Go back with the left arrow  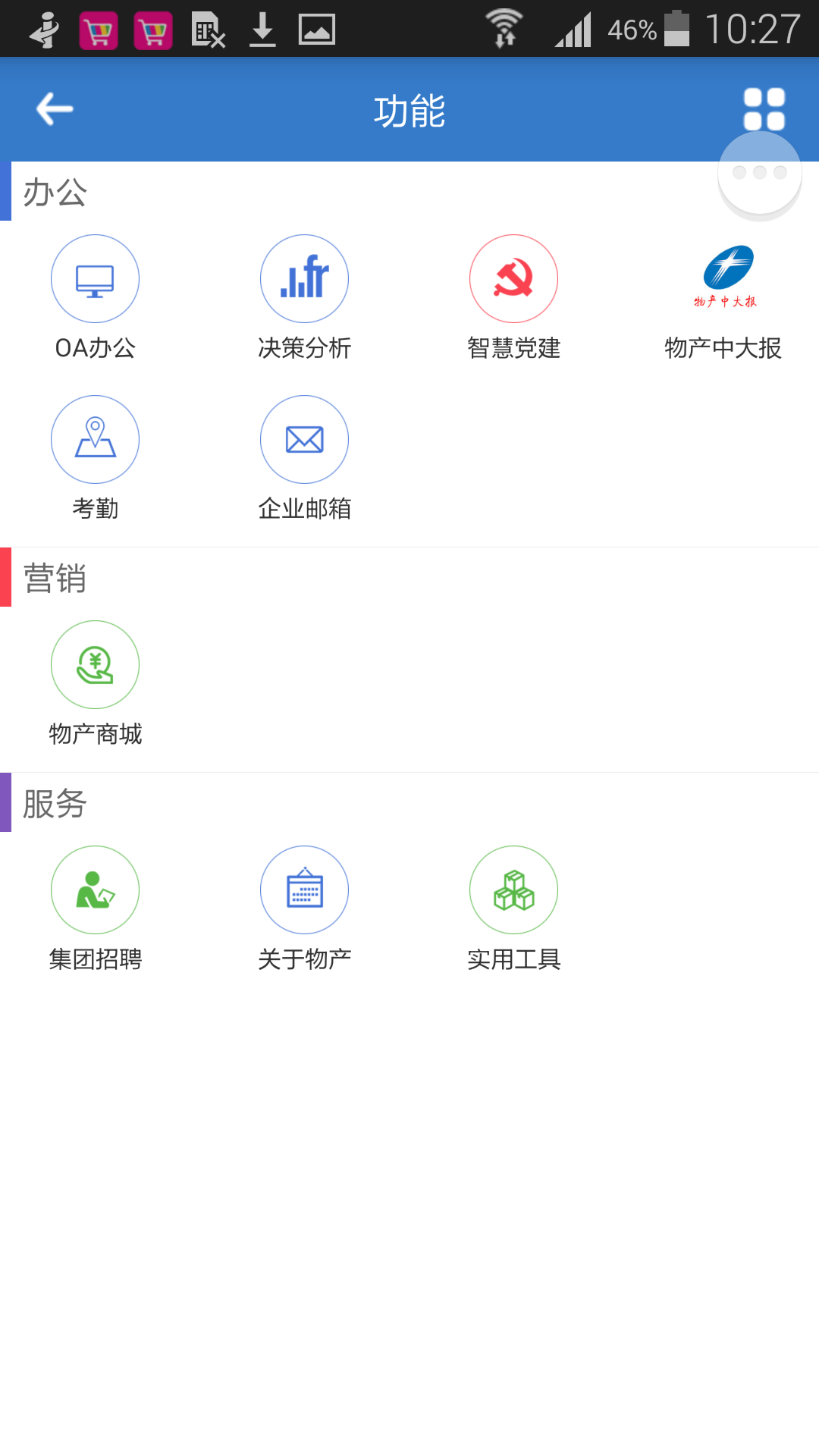(x=53, y=108)
